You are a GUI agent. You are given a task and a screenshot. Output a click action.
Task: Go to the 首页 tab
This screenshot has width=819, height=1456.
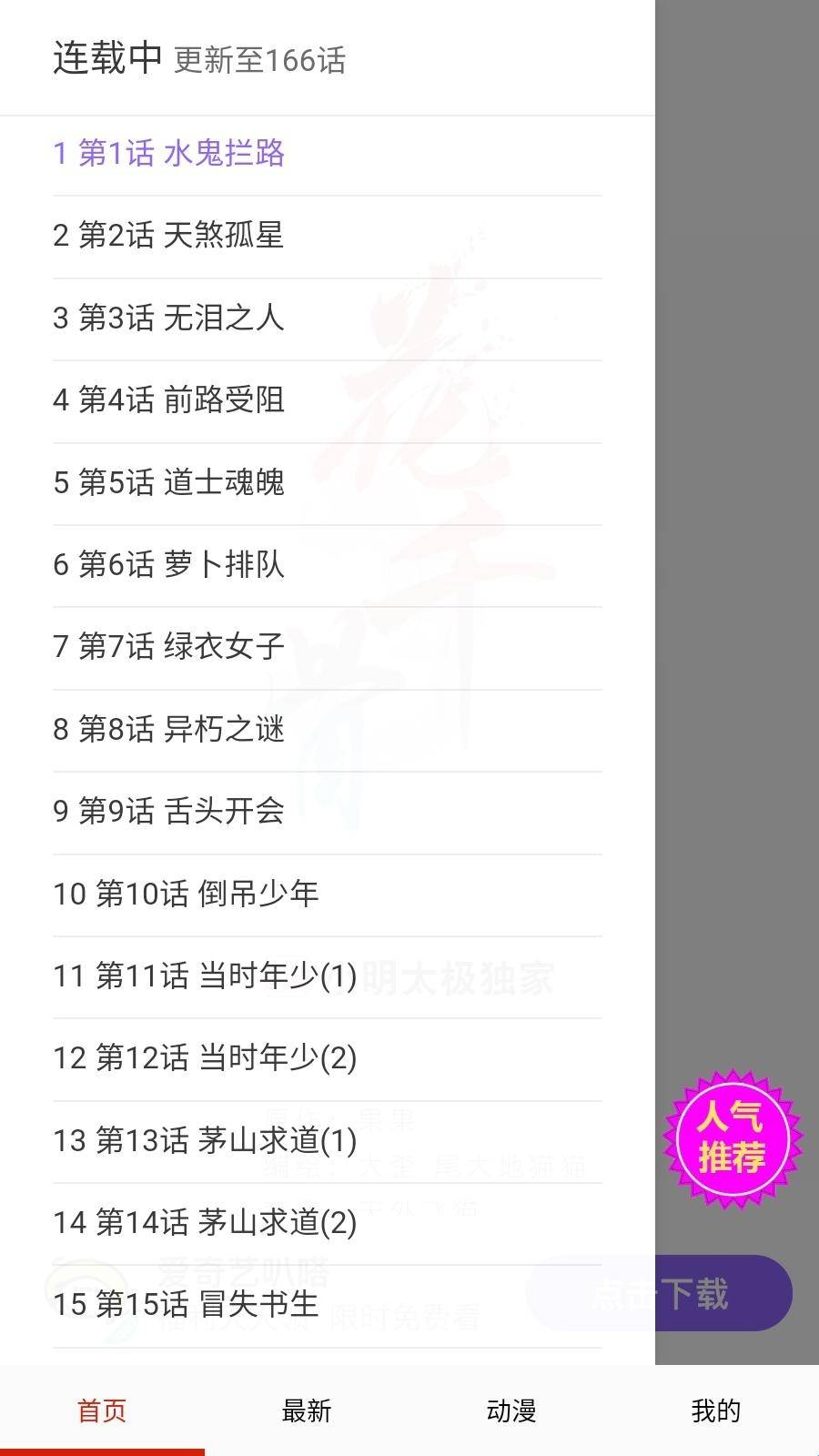point(102,1410)
